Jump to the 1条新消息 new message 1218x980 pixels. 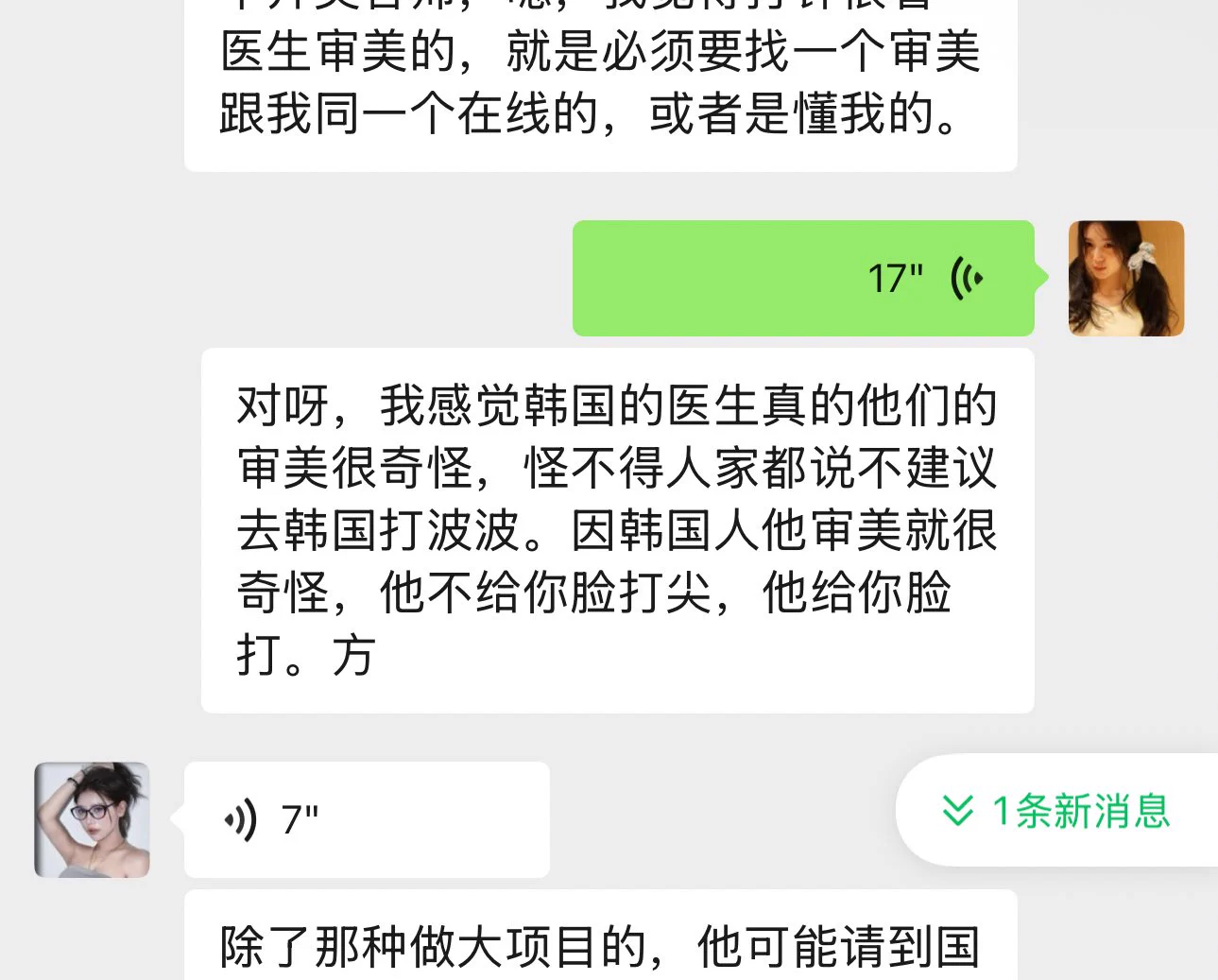click(x=1056, y=811)
